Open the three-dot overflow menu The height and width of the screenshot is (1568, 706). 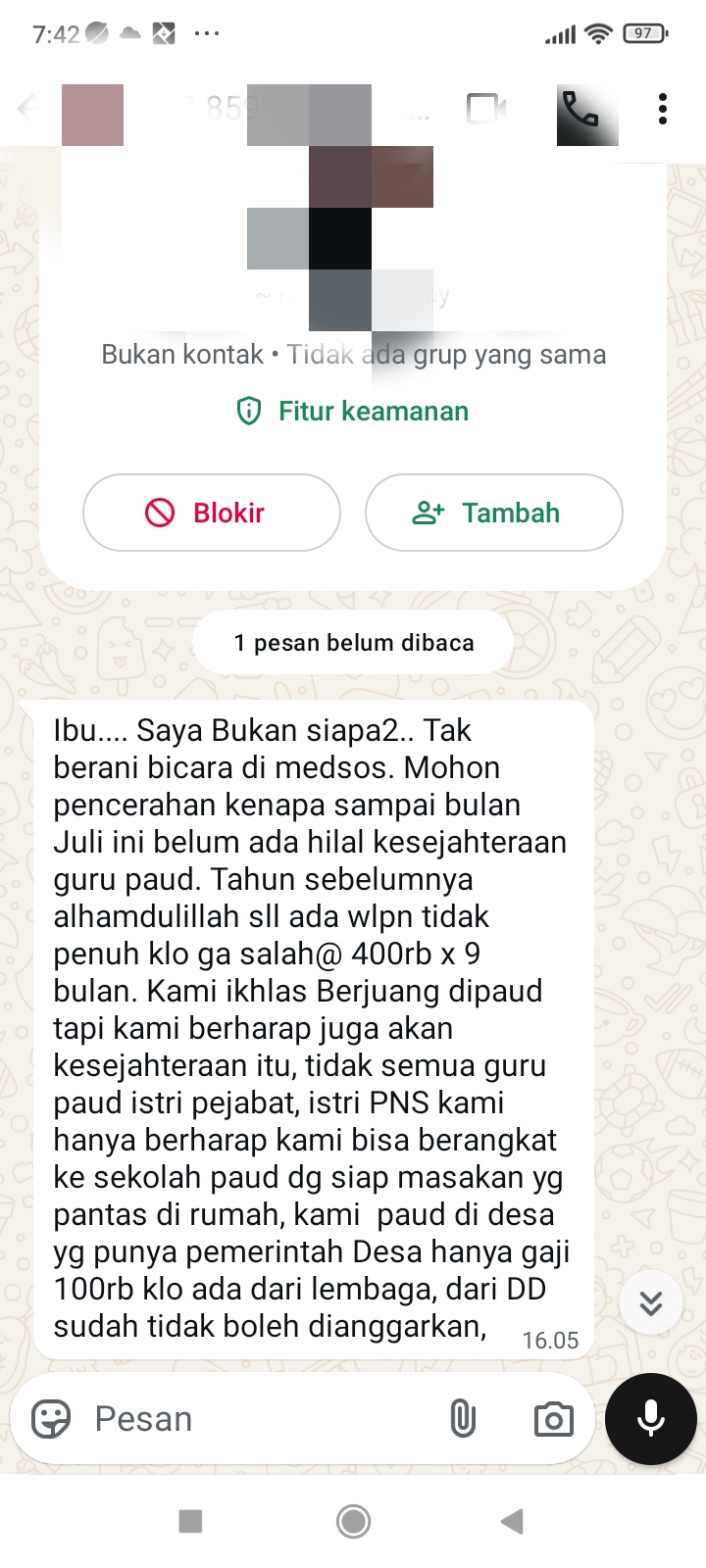(x=663, y=109)
